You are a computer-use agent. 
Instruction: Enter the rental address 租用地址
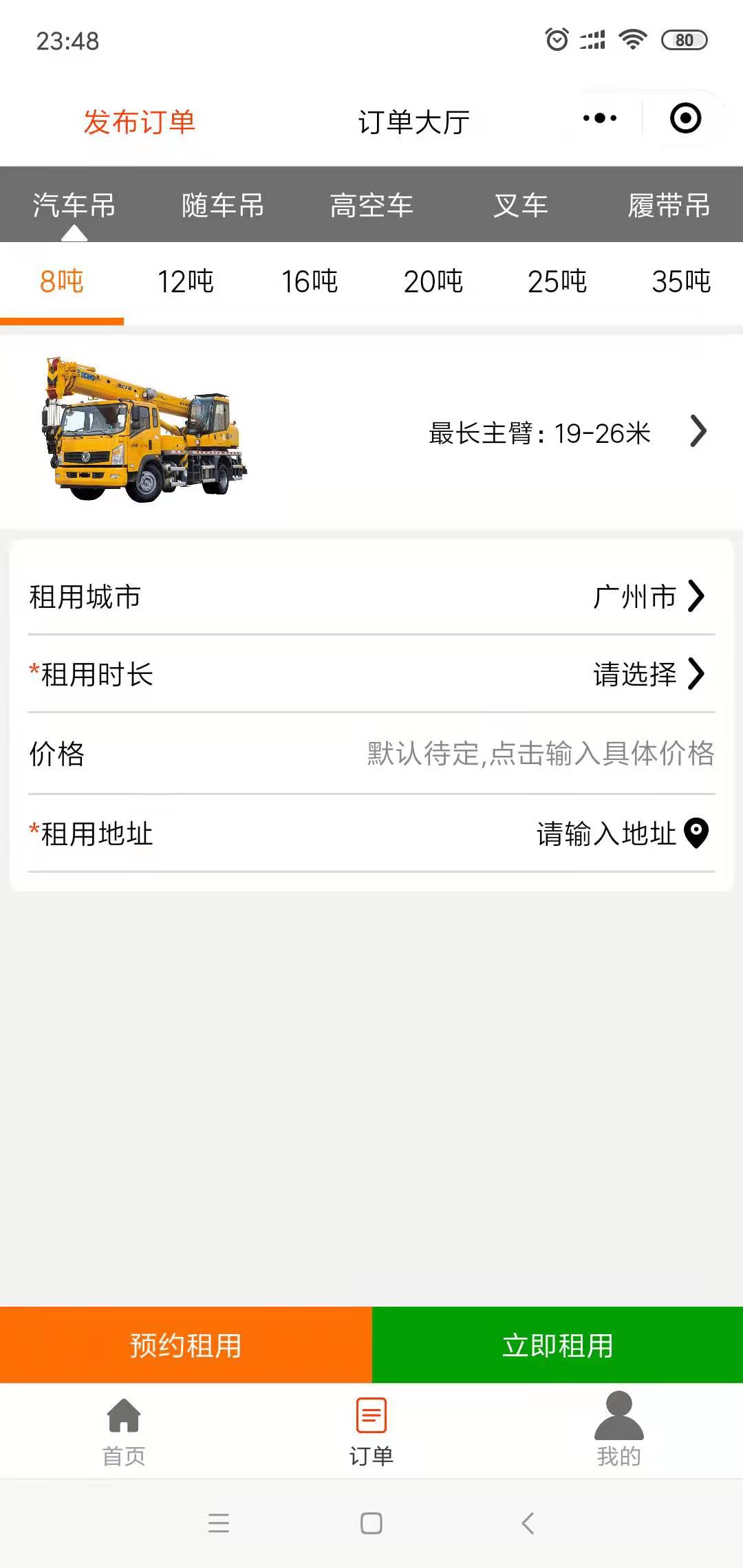(371, 834)
